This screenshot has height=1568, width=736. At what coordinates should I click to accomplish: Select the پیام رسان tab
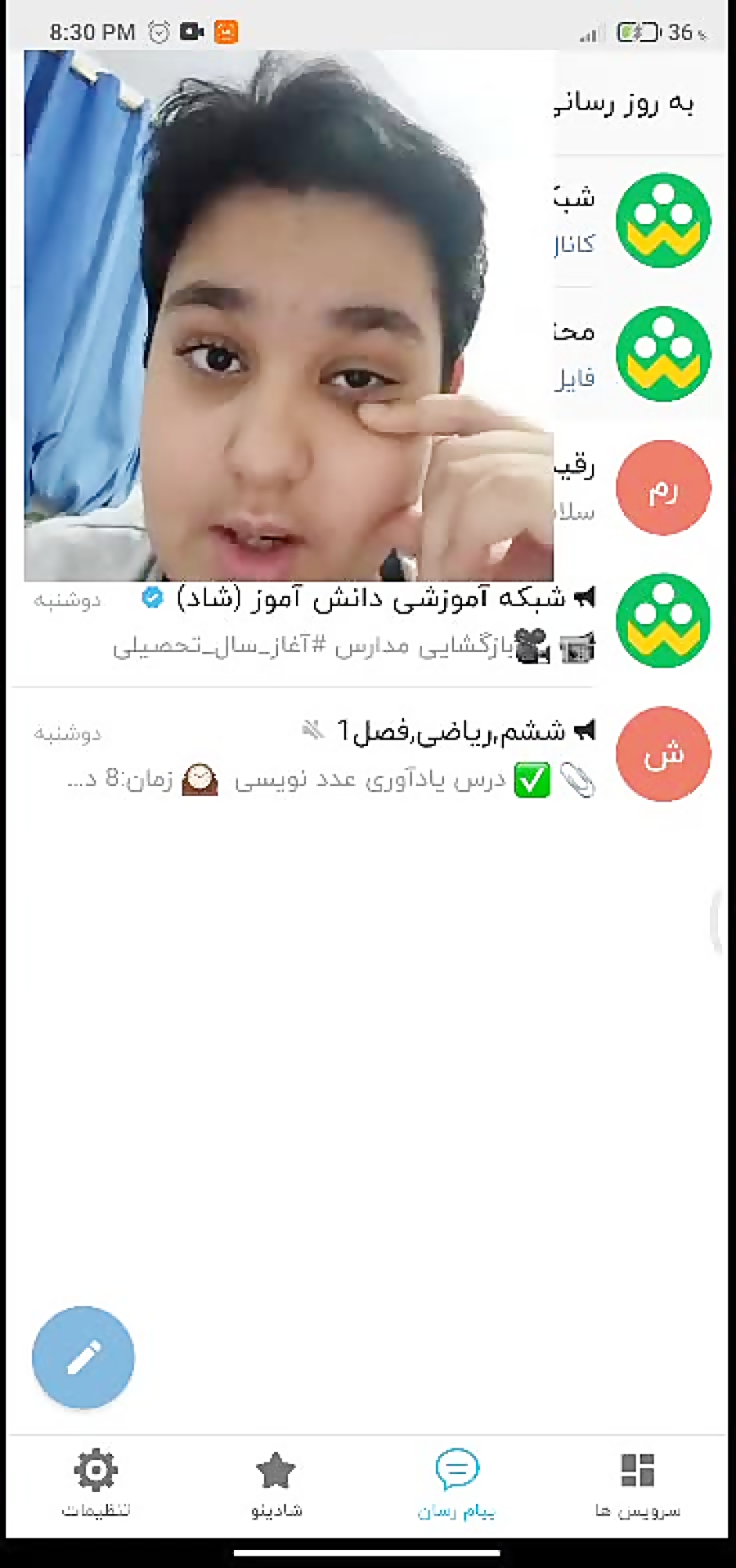click(456, 1484)
